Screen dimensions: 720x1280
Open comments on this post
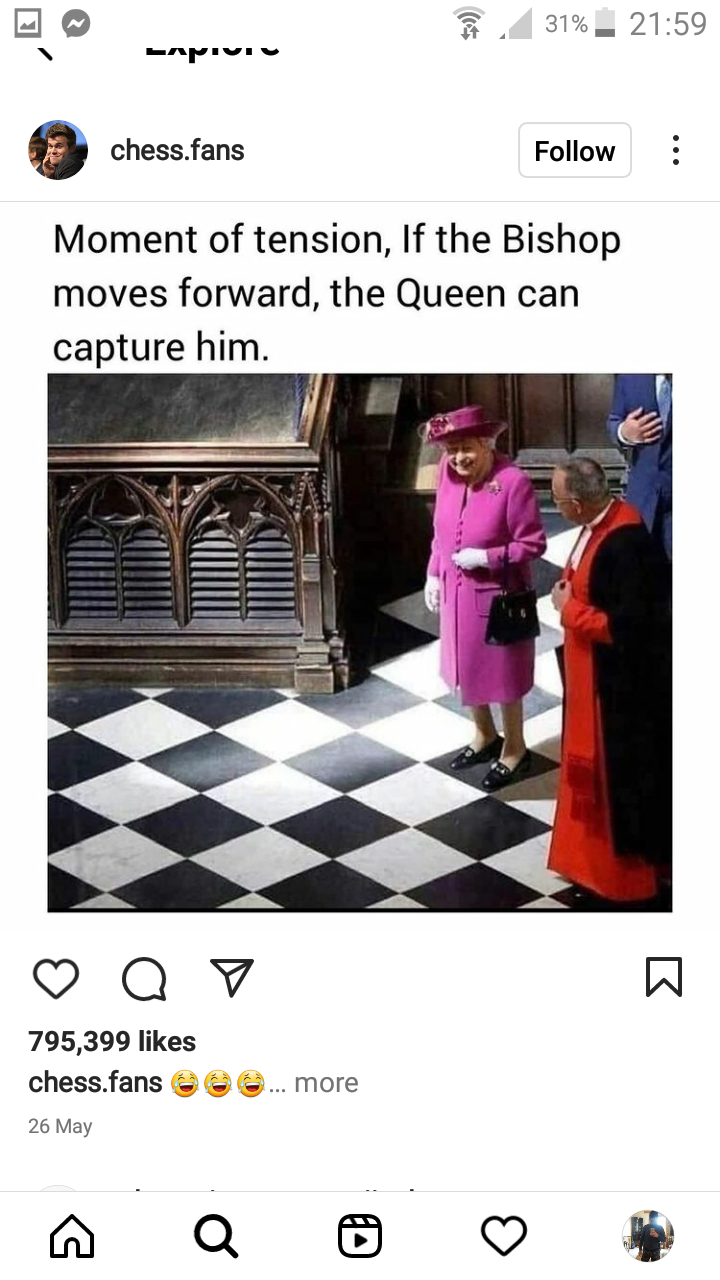(144, 978)
